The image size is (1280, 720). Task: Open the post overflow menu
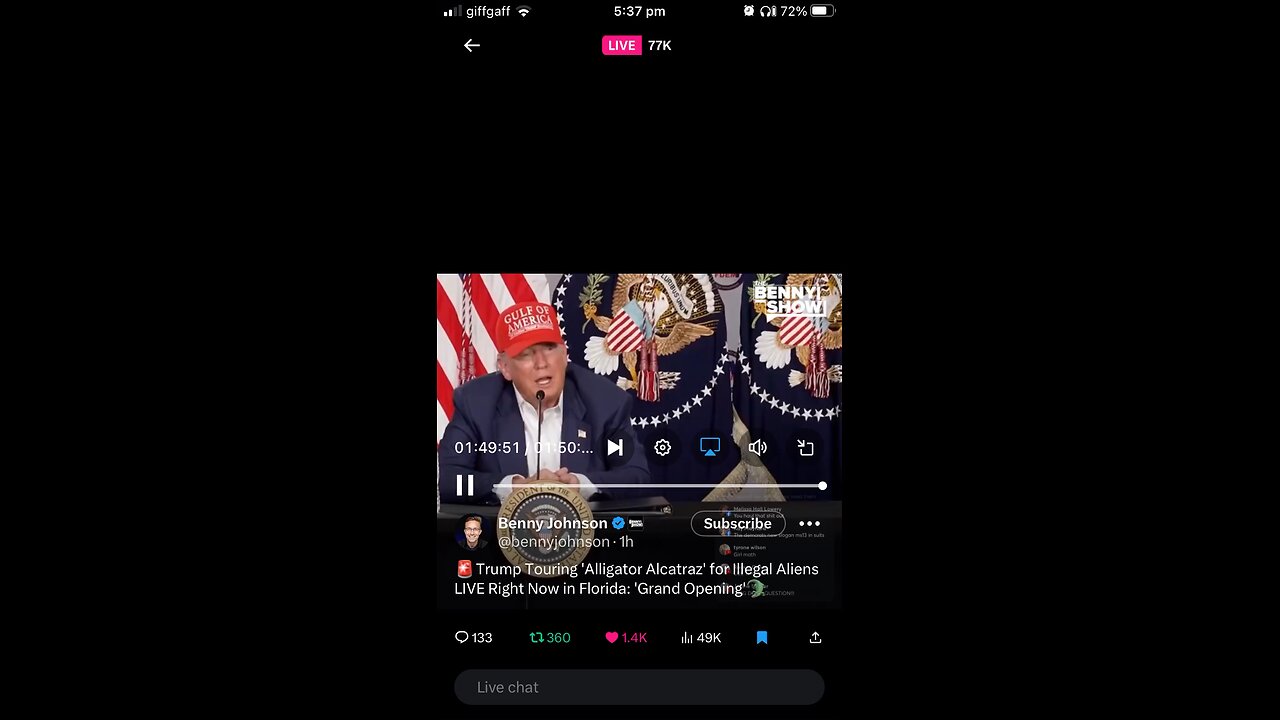pyautogui.click(x=810, y=524)
